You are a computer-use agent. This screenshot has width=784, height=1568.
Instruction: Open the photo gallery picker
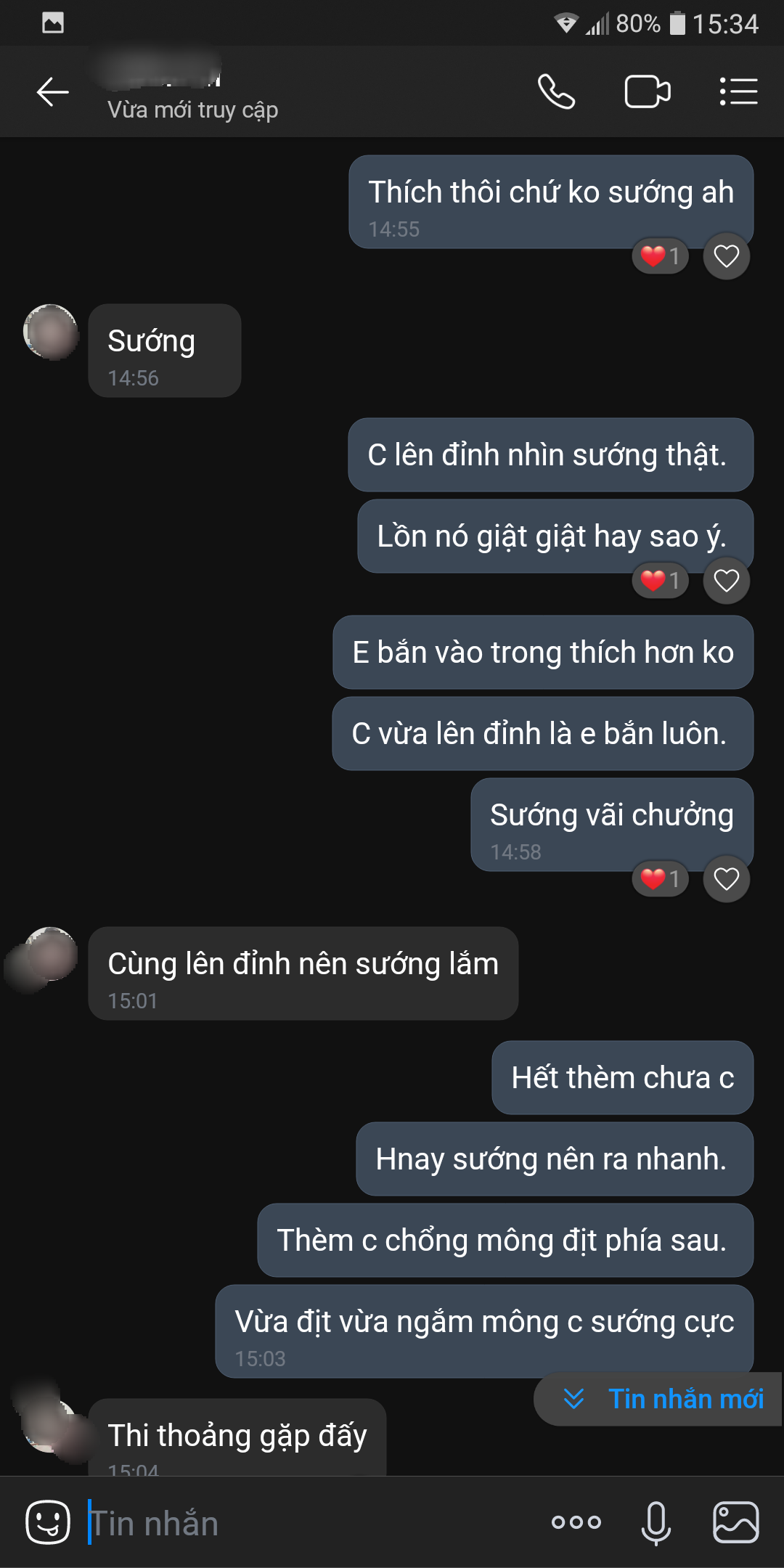pos(735,1522)
